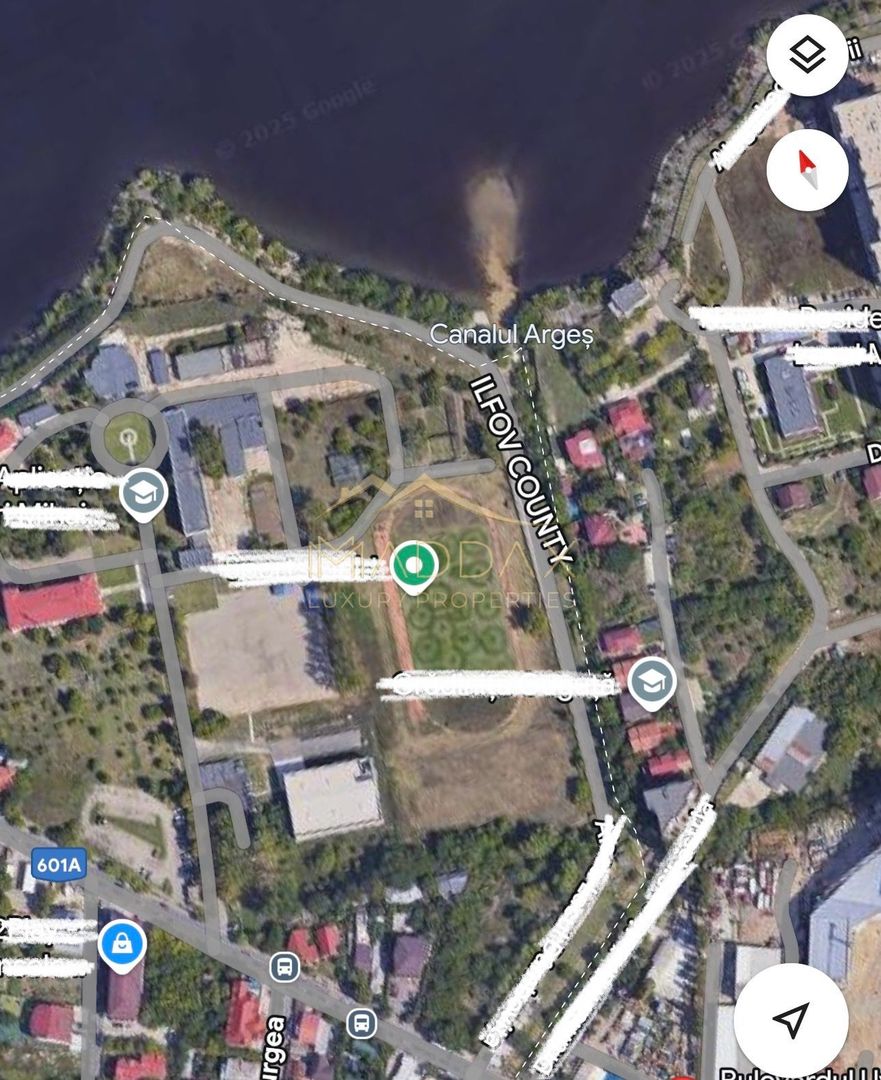The height and width of the screenshot is (1080, 881).
Task: Open the school marker beside the roundabout
Action: point(143,494)
